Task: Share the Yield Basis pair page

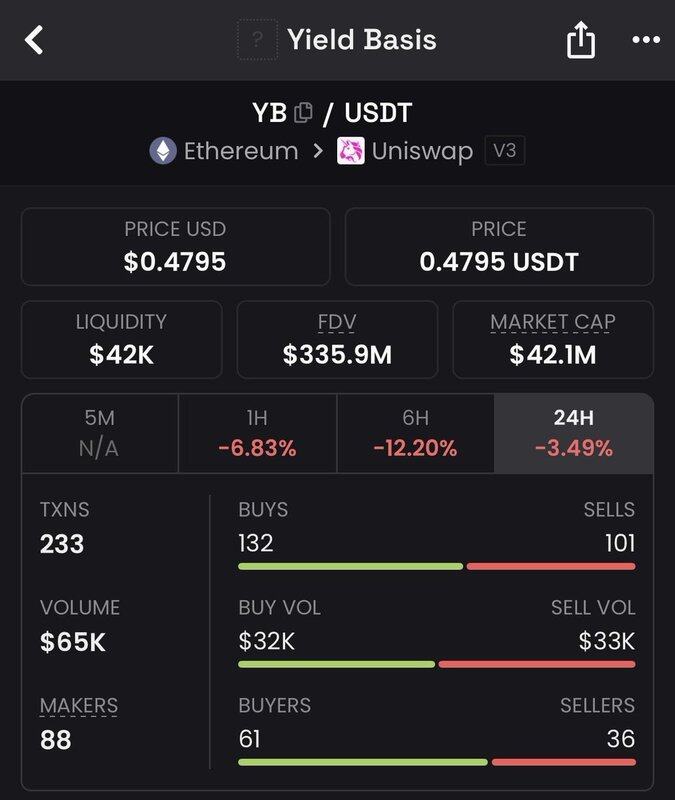Action: pos(580,41)
